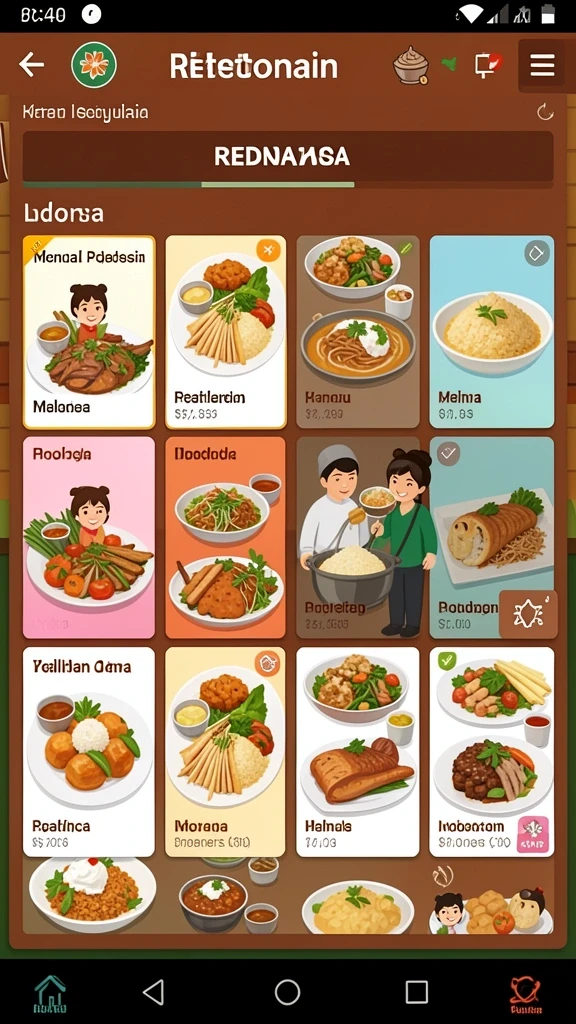Tap the refresh icon below the menu
This screenshot has height=1024, width=576.
545,112
